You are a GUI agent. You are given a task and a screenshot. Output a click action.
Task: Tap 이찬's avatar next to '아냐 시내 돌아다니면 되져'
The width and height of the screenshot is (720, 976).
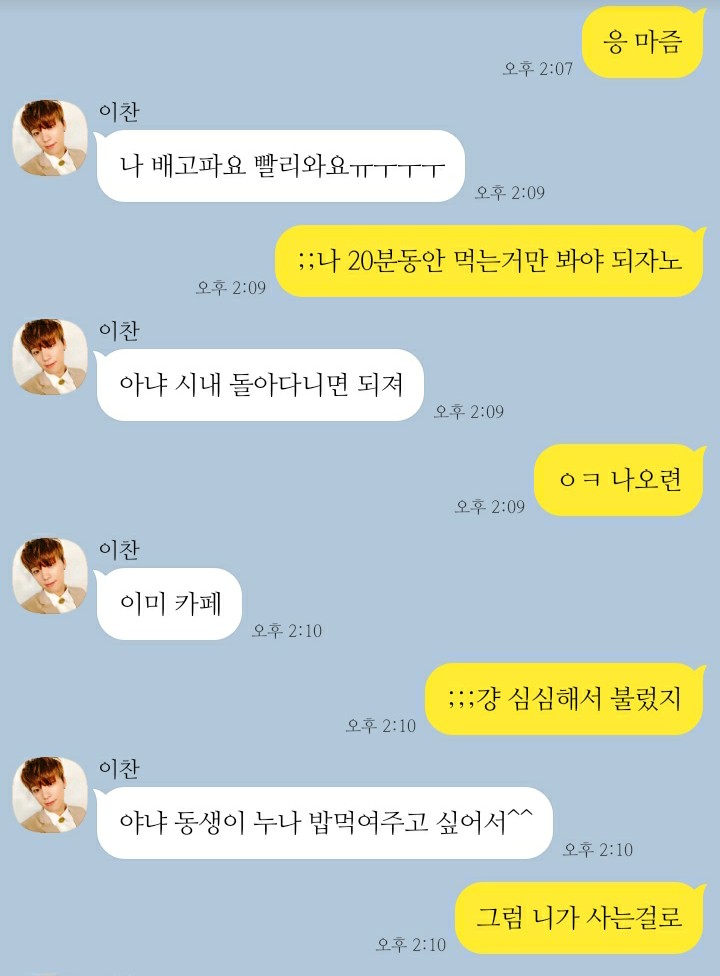click(50, 357)
